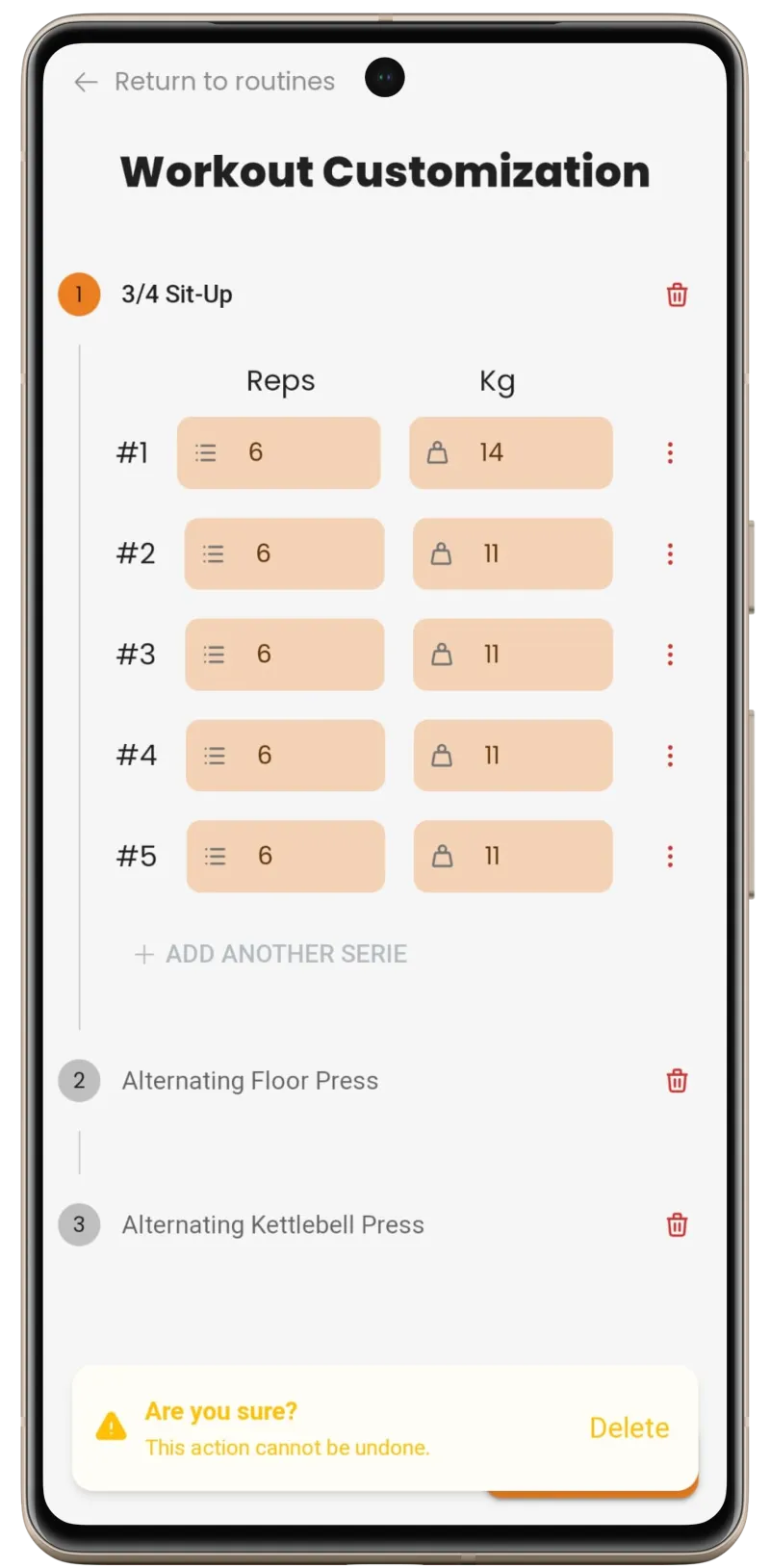The image size is (770, 1568).
Task: Open options menu for set #5
Action: pyautogui.click(x=670, y=856)
